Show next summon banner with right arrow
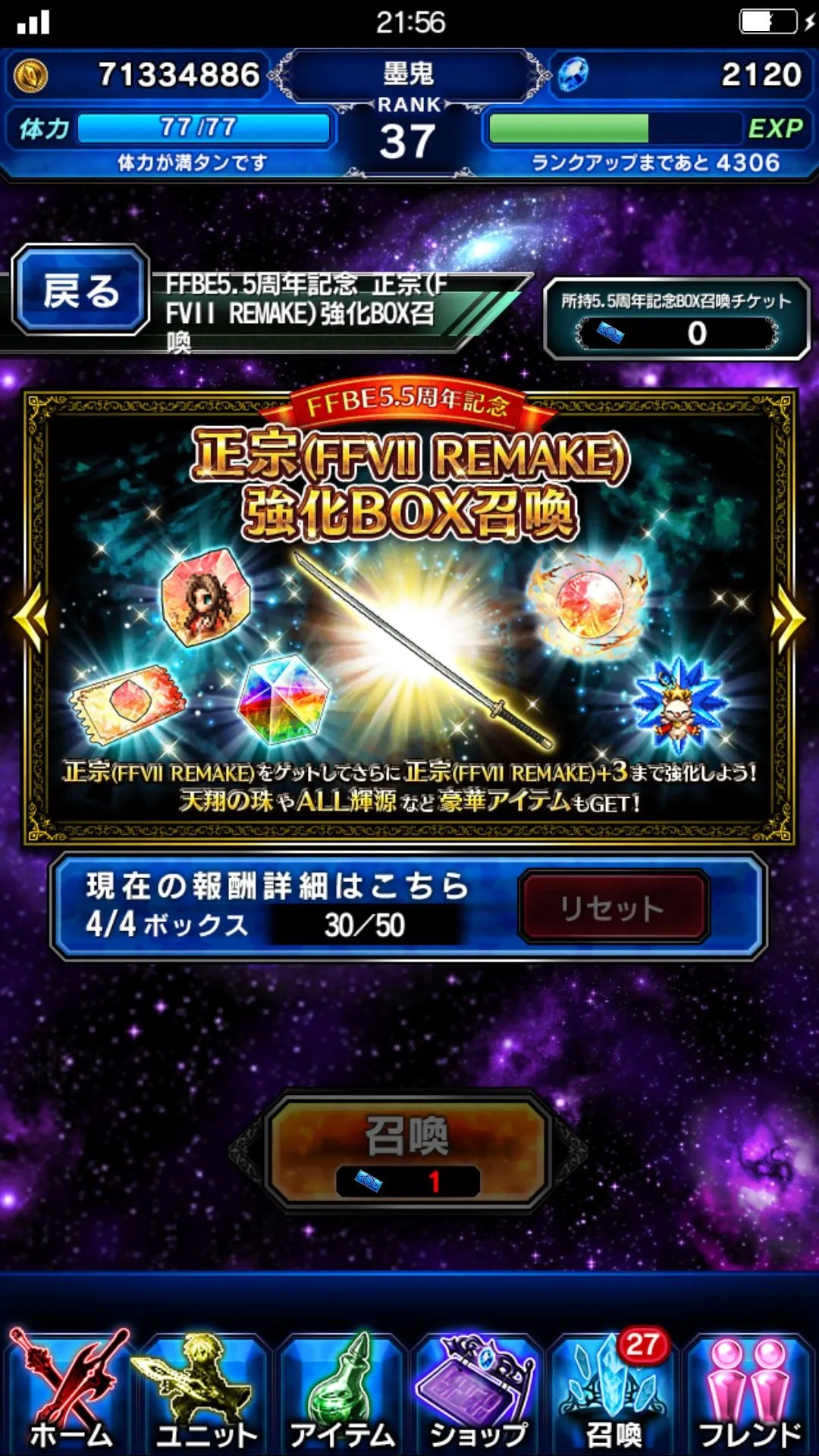Screen dimensions: 819x1456 click(789, 619)
